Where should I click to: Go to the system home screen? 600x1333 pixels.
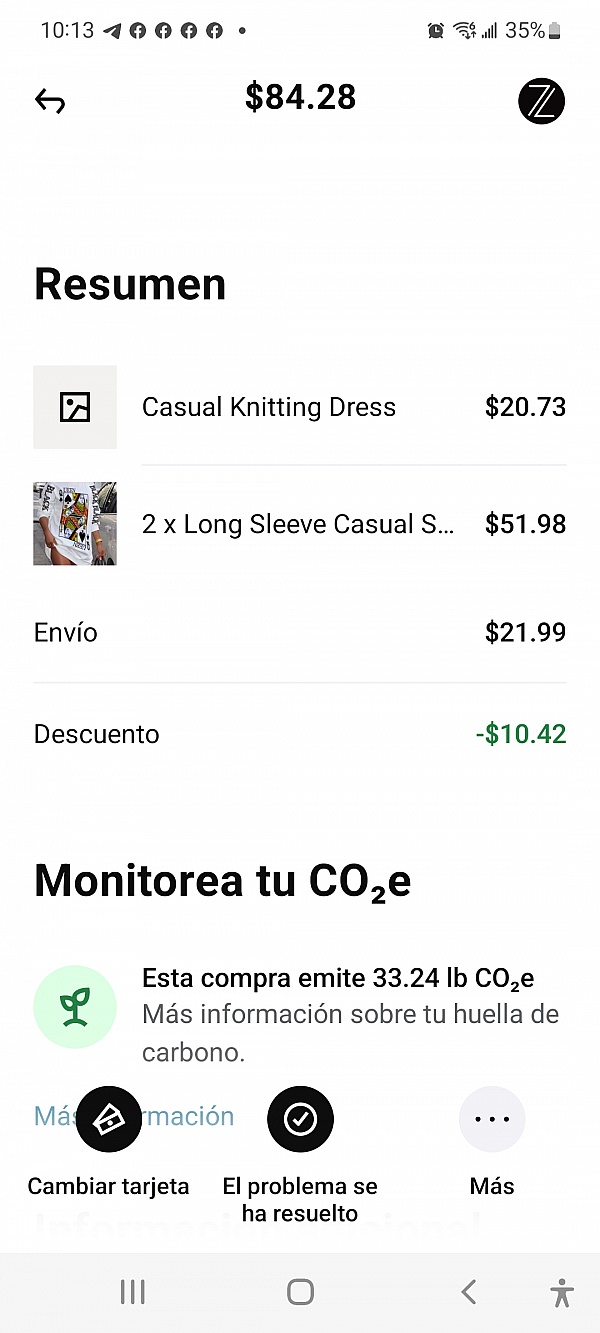300,1292
